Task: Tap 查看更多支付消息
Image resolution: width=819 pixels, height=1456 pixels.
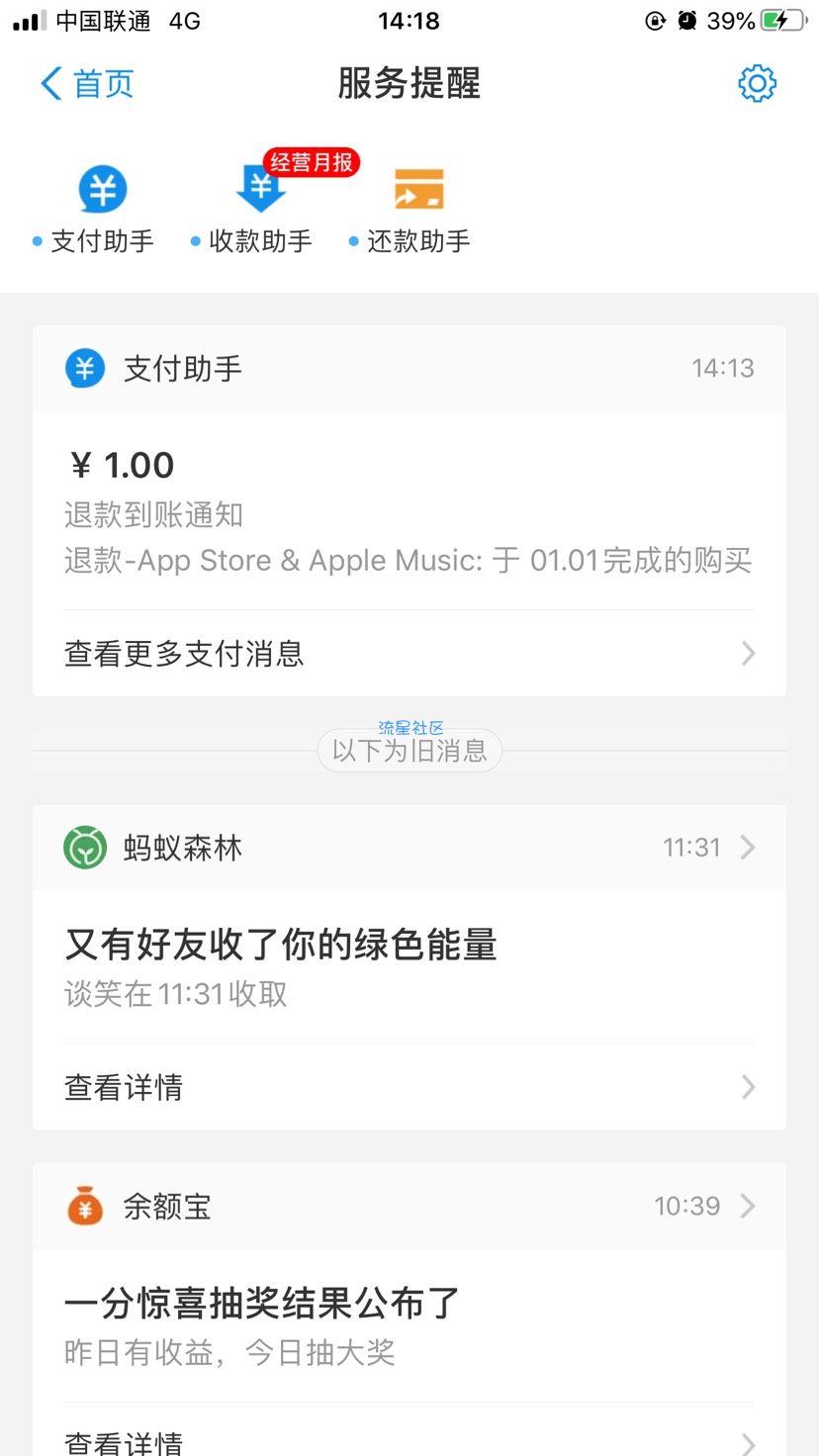Action: (x=408, y=654)
